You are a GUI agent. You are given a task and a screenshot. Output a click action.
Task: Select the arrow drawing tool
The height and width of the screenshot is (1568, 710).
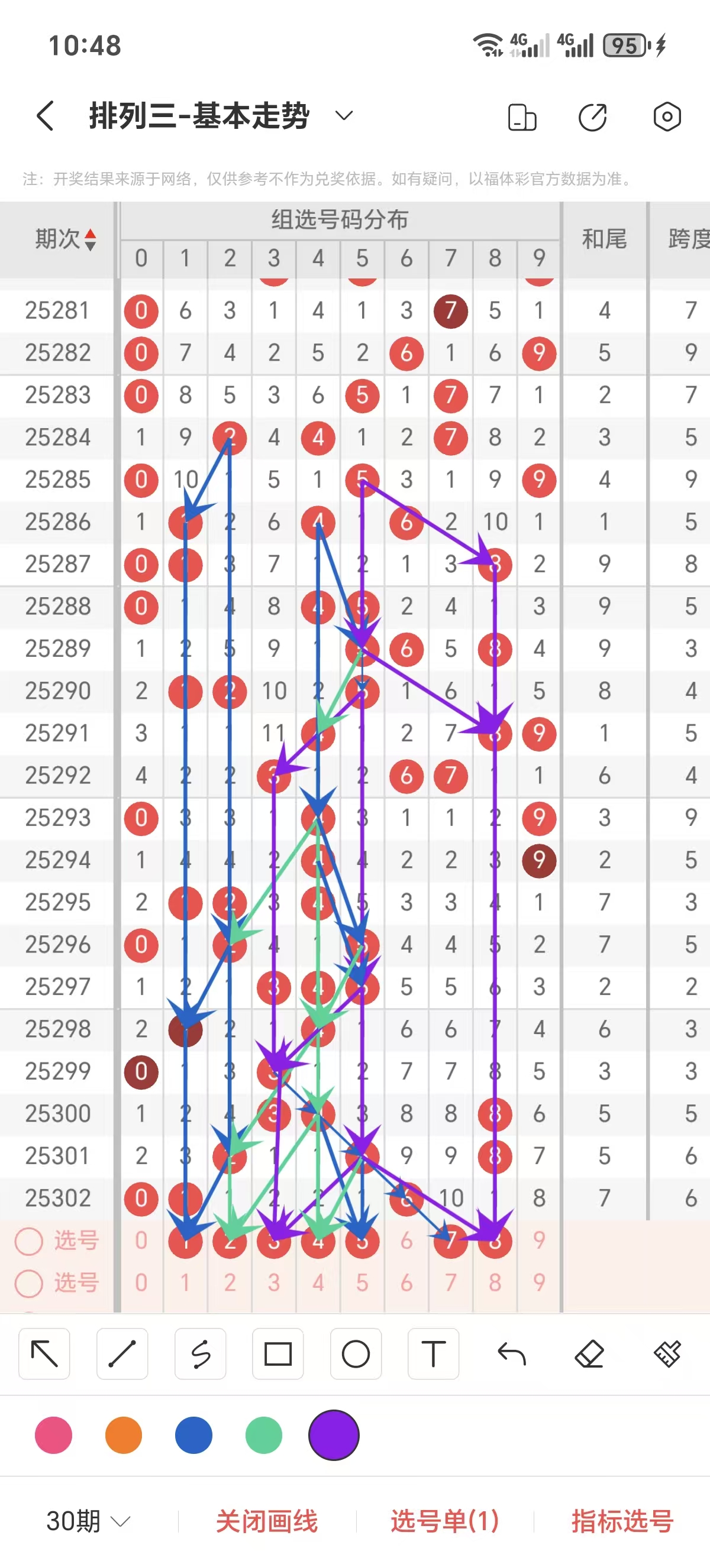(44, 1355)
